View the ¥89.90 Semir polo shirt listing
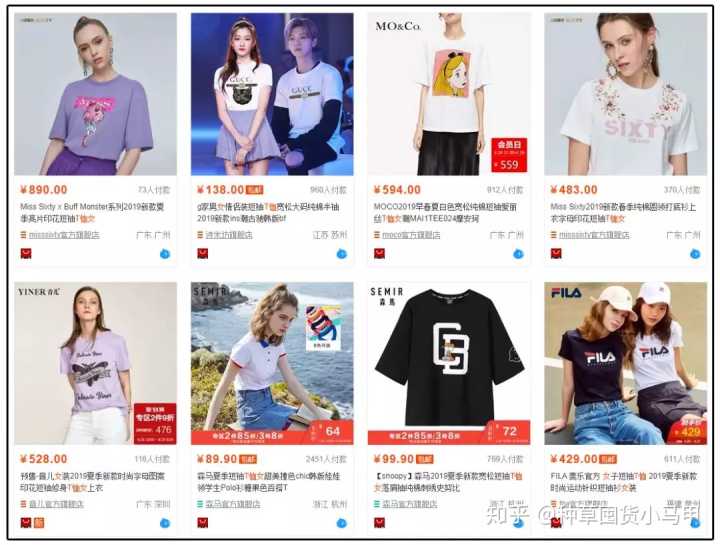 (x=272, y=363)
